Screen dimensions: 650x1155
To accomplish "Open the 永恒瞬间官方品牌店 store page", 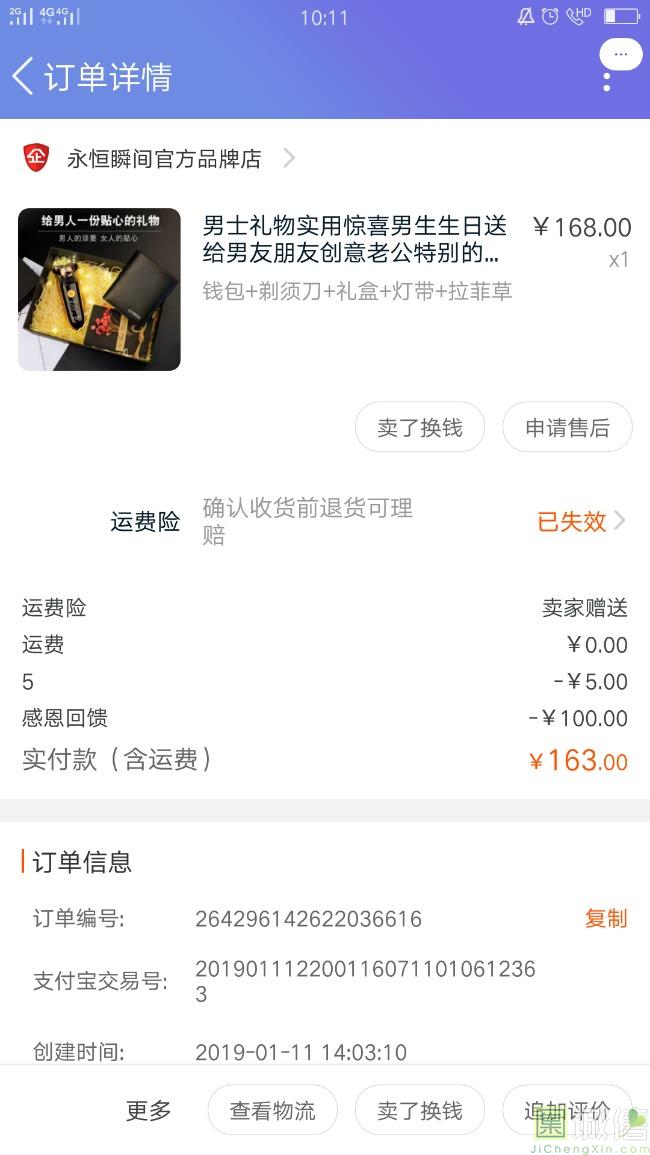I will coord(164,158).
